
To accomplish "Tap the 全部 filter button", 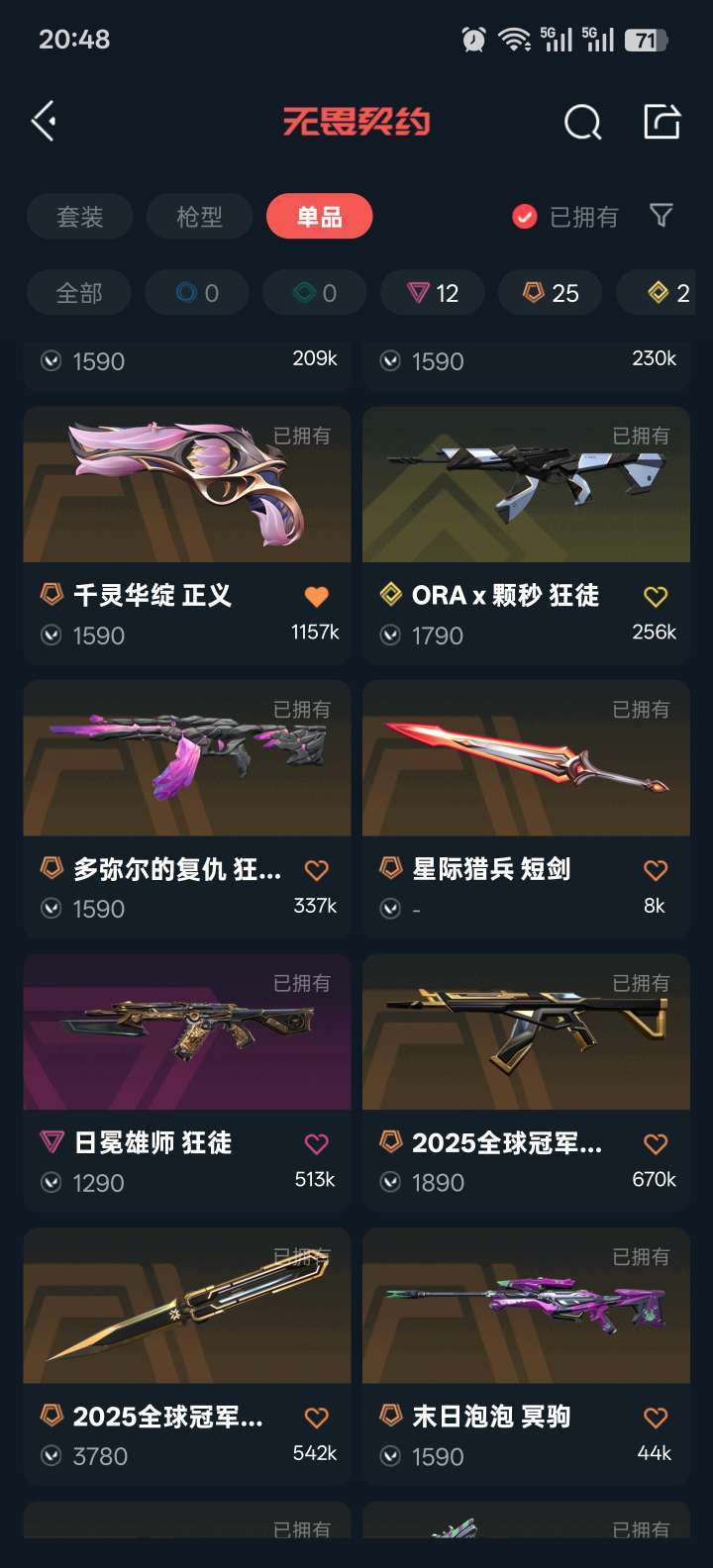I will tap(78, 292).
